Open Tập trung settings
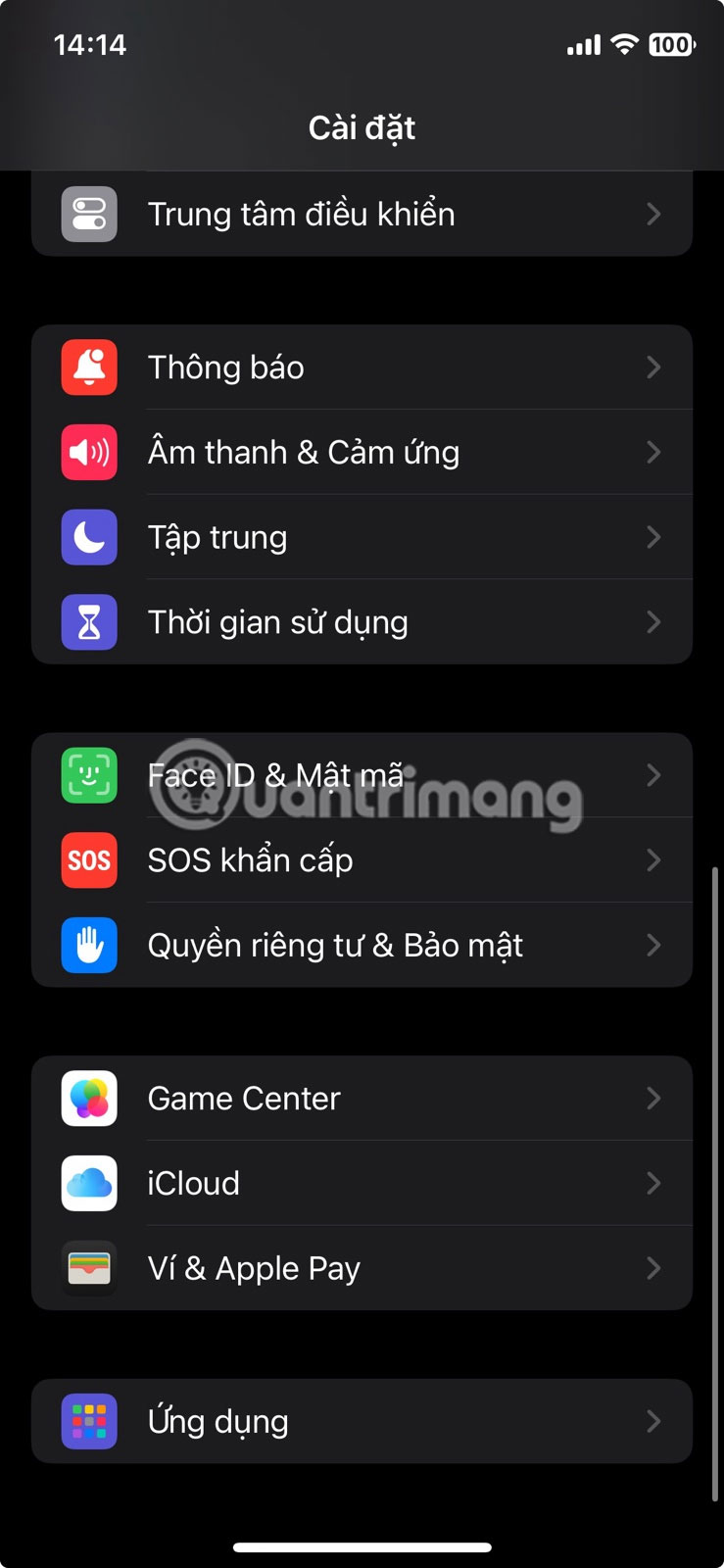Image resolution: width=724 pixels, height=1568 pixels. [x=362, y=537]
